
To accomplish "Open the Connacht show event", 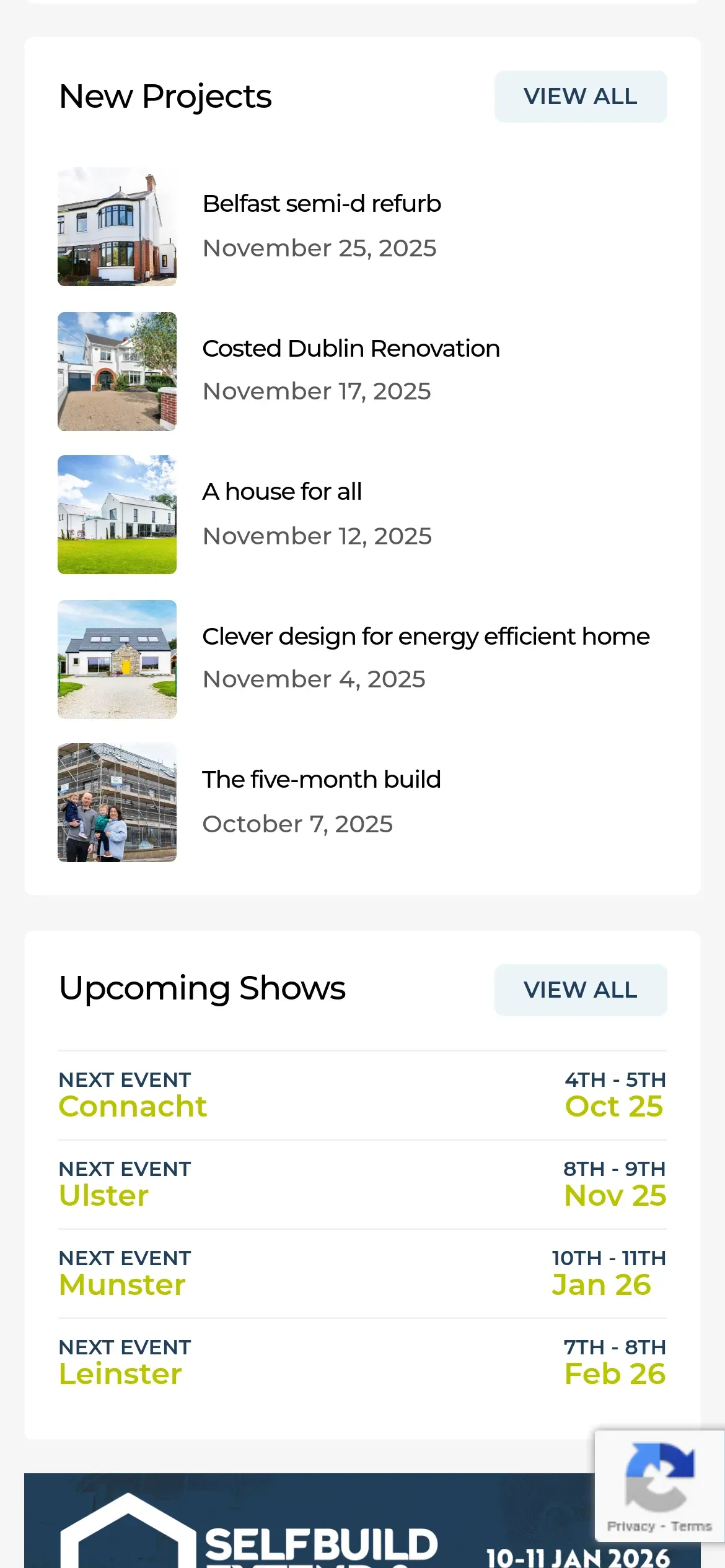I will (x=133, y=1107).
